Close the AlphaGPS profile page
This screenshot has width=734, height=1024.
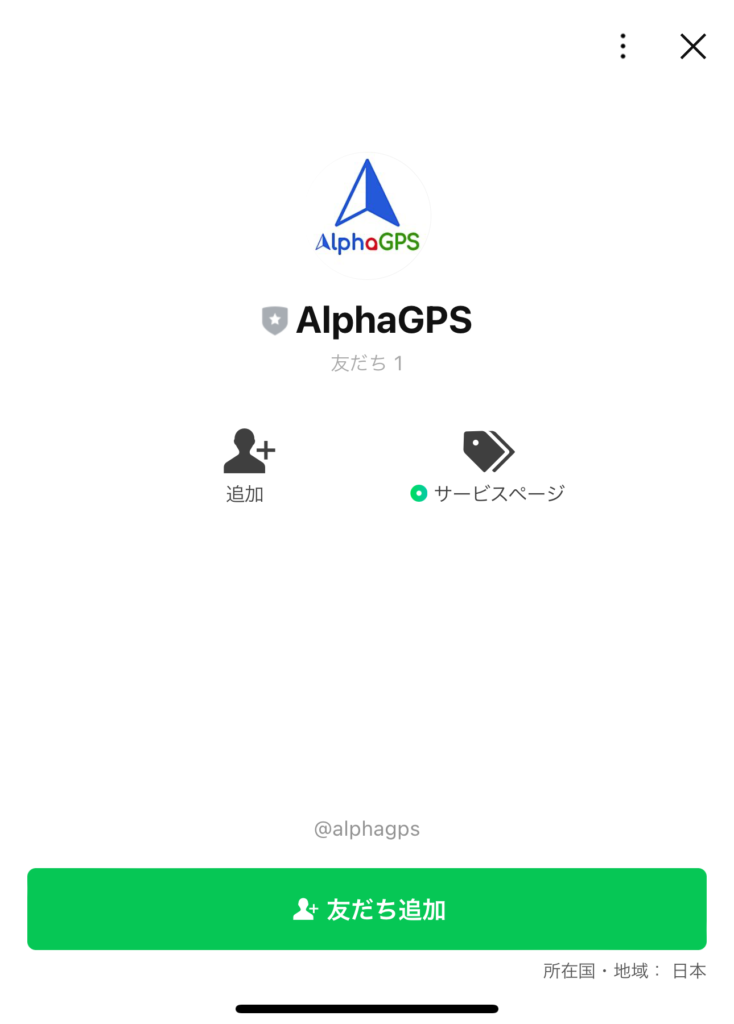(693, 46)
